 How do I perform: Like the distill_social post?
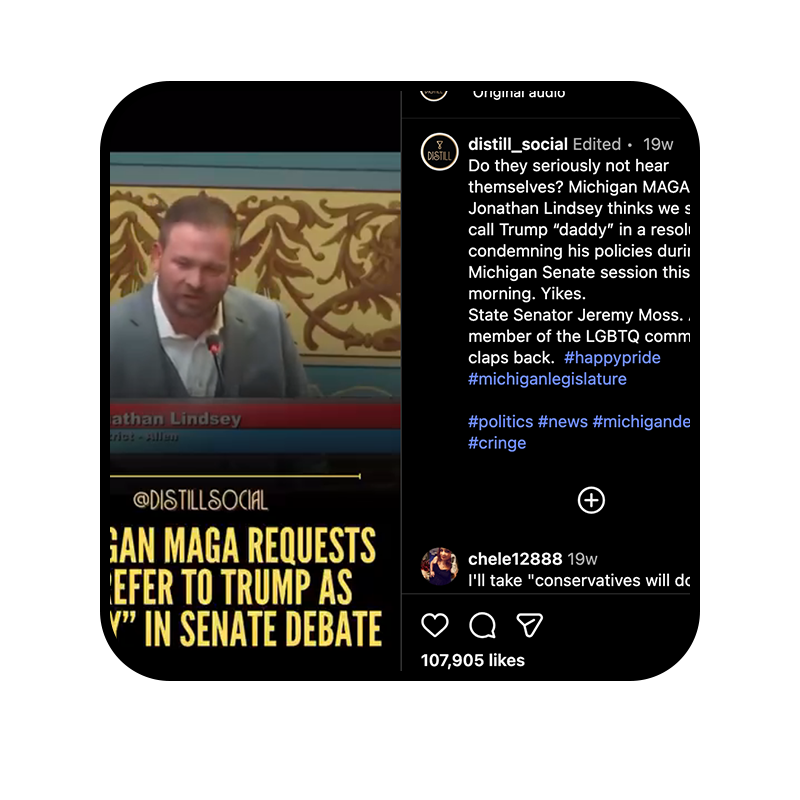[x=435, y=625]
